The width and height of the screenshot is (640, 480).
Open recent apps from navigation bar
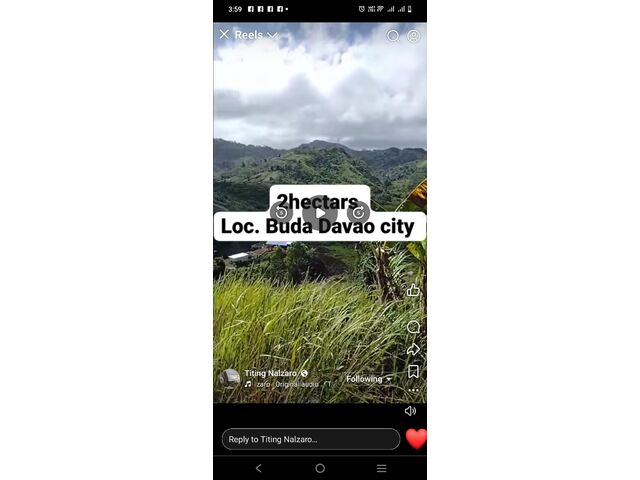coord(381,468)
